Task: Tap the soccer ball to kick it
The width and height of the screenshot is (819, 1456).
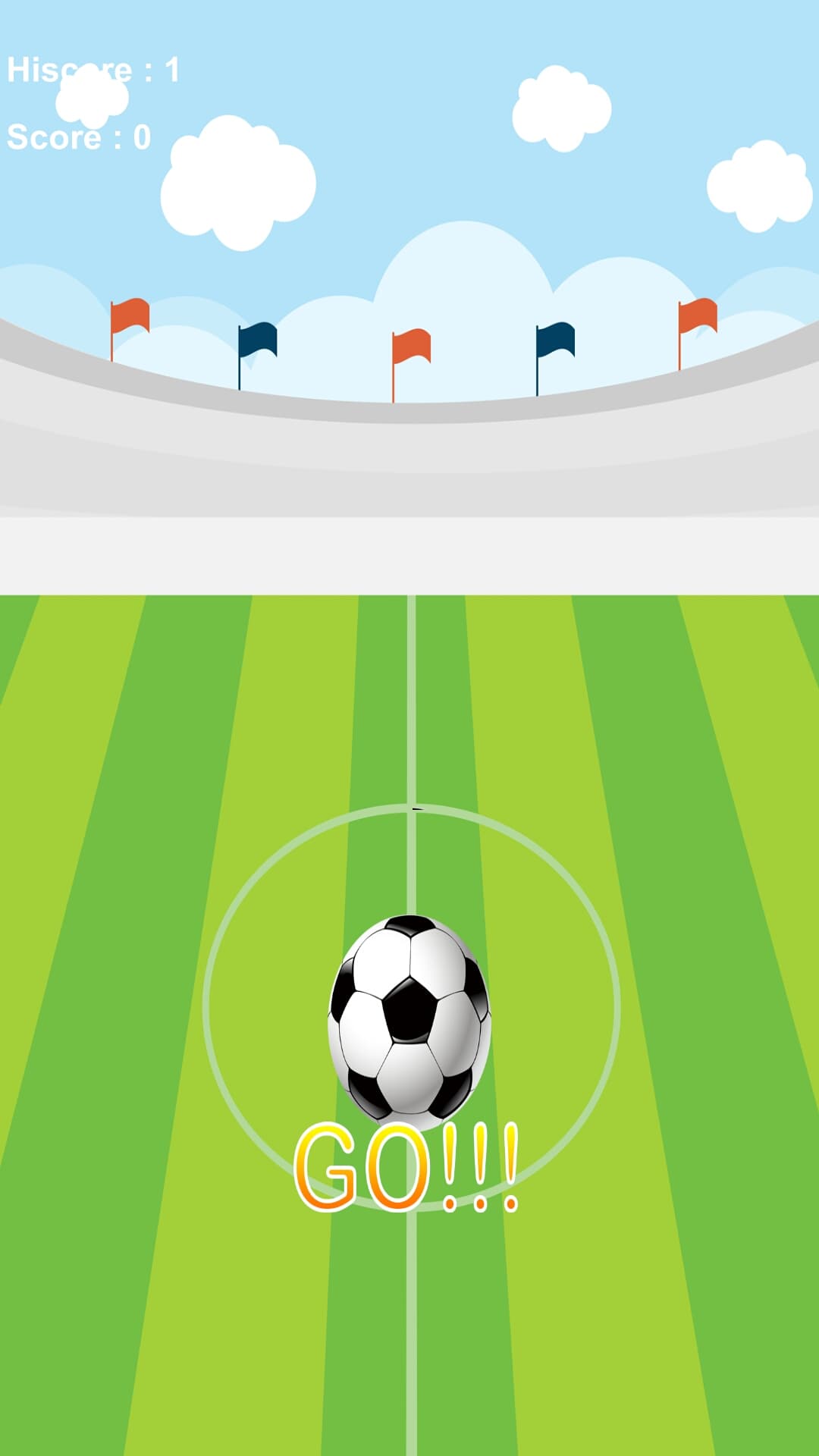Action: pyautogui.click(x=409, y=1020)
